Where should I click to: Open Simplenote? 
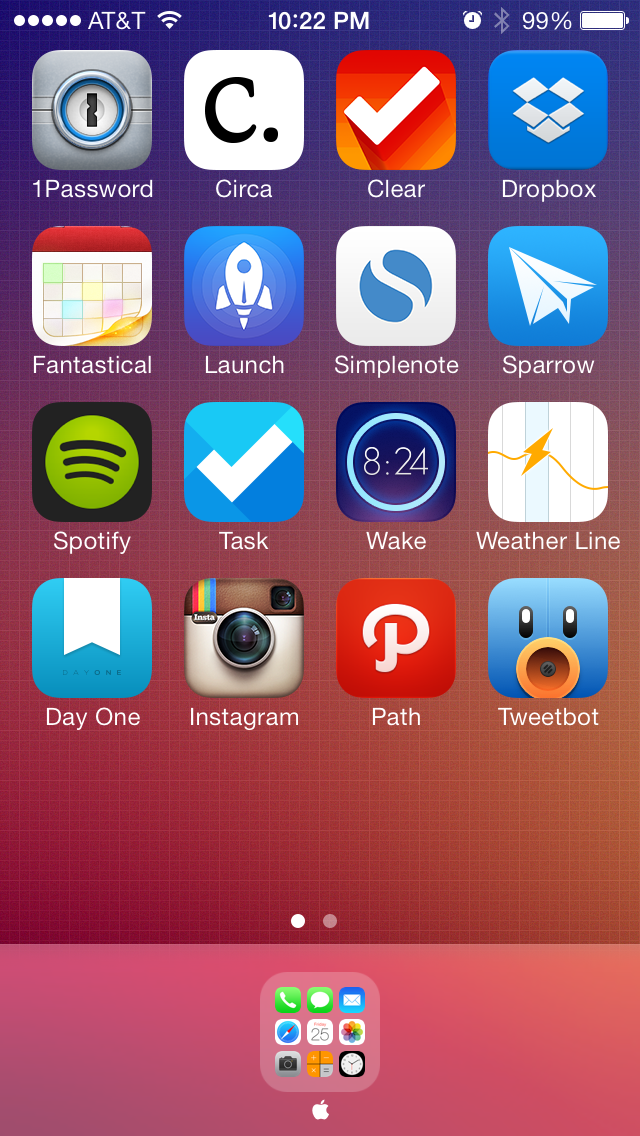396,286
